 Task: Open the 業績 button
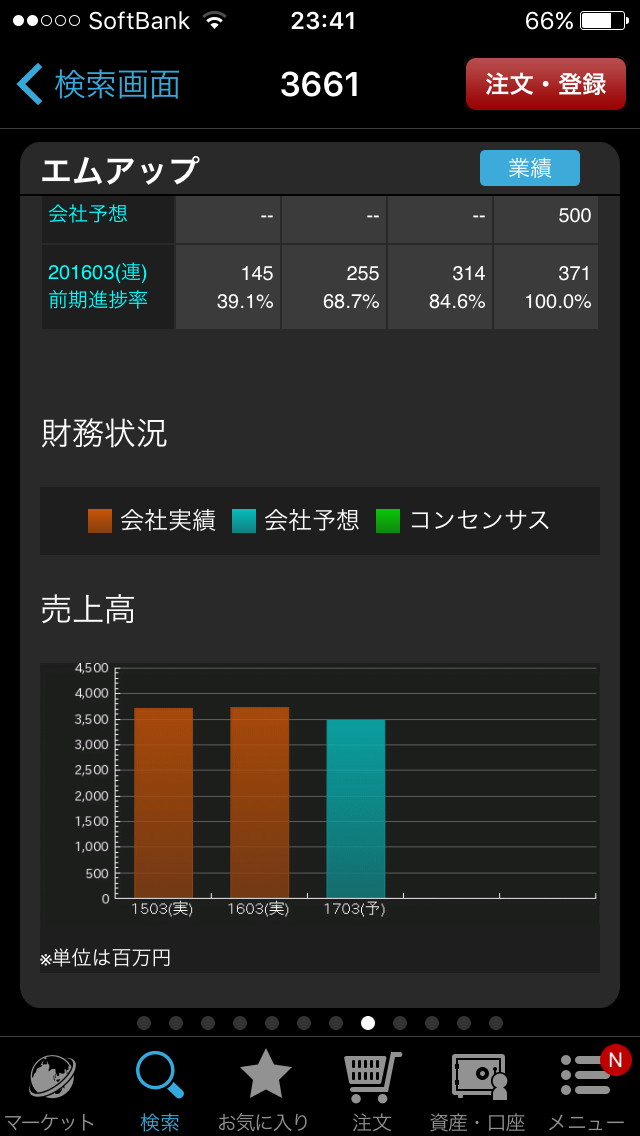pos(529,169)
